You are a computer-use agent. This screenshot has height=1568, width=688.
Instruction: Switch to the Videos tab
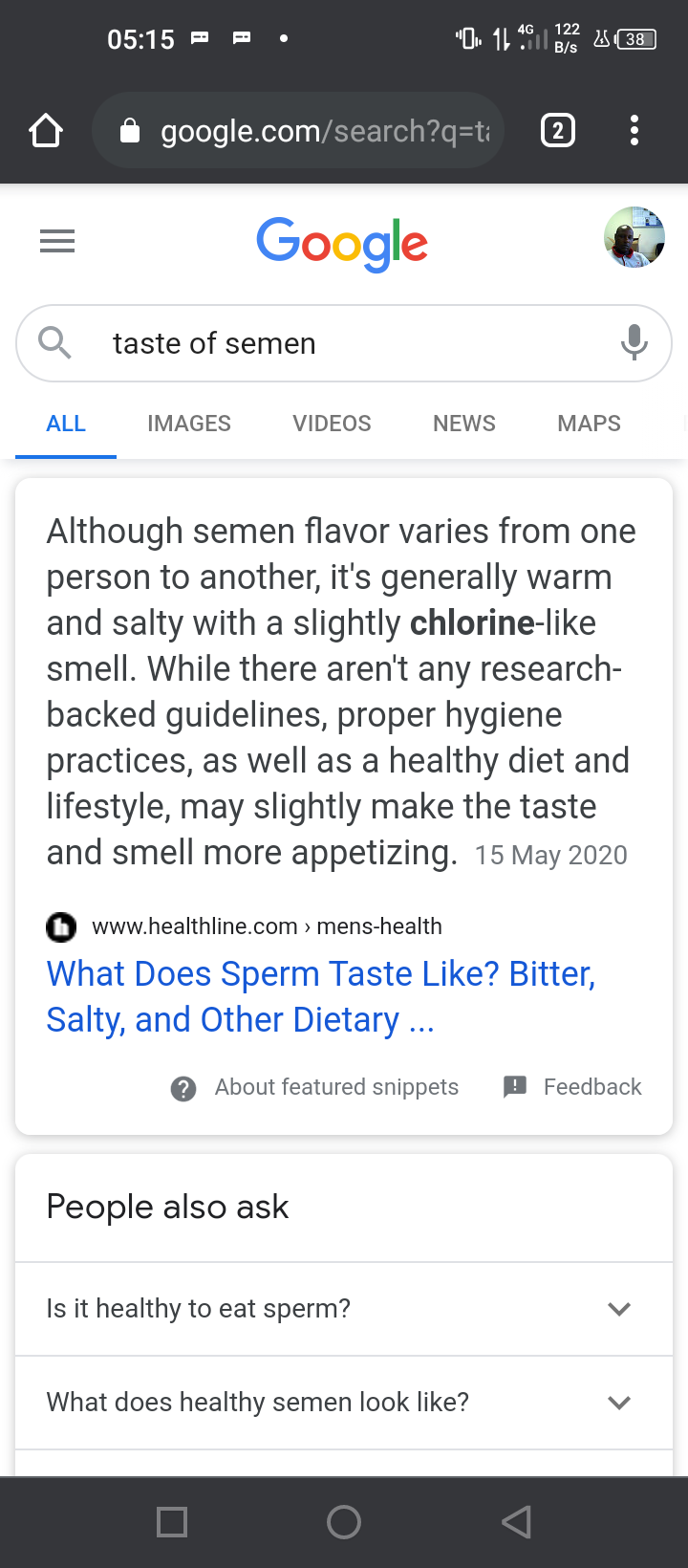click(x=332, y=424)
